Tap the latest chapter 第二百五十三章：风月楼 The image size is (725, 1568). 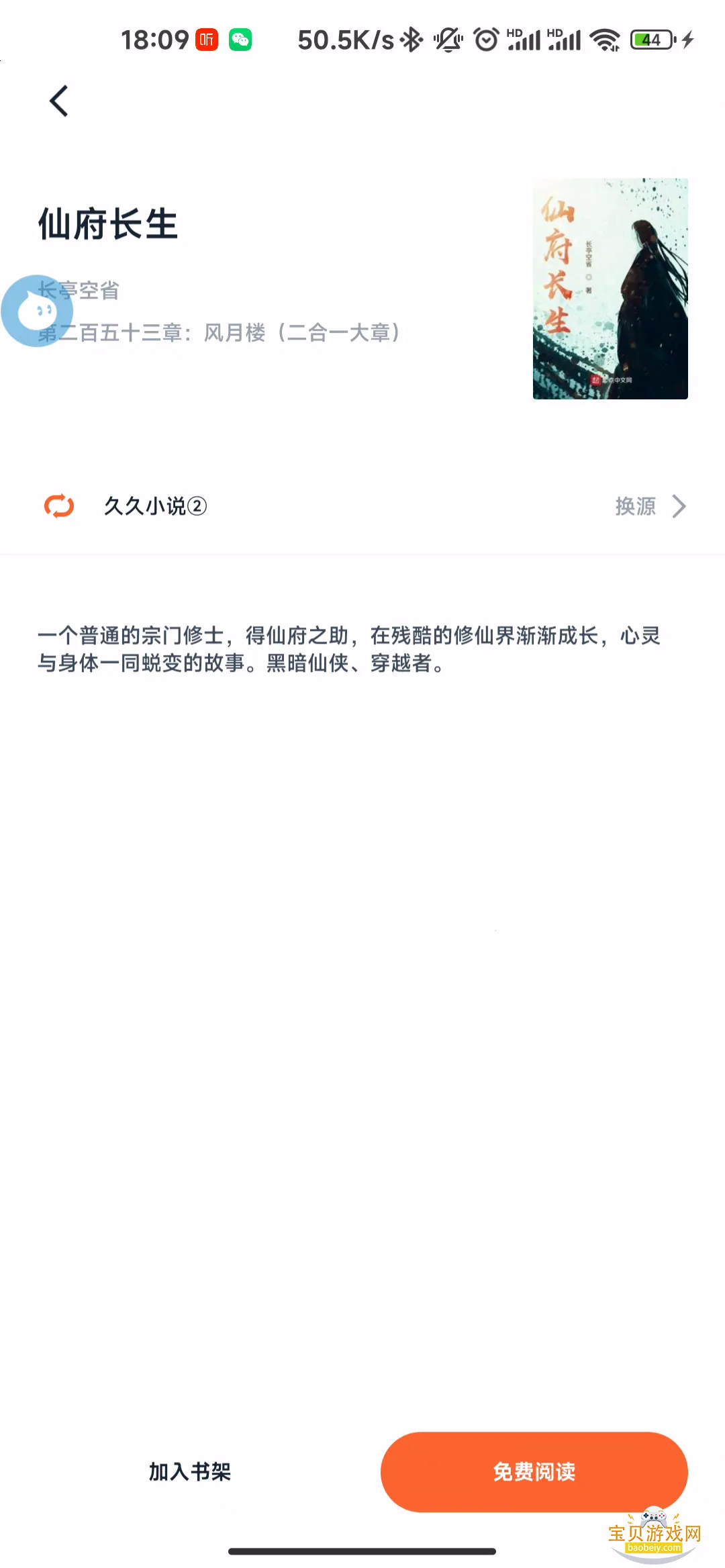point(218,332)
